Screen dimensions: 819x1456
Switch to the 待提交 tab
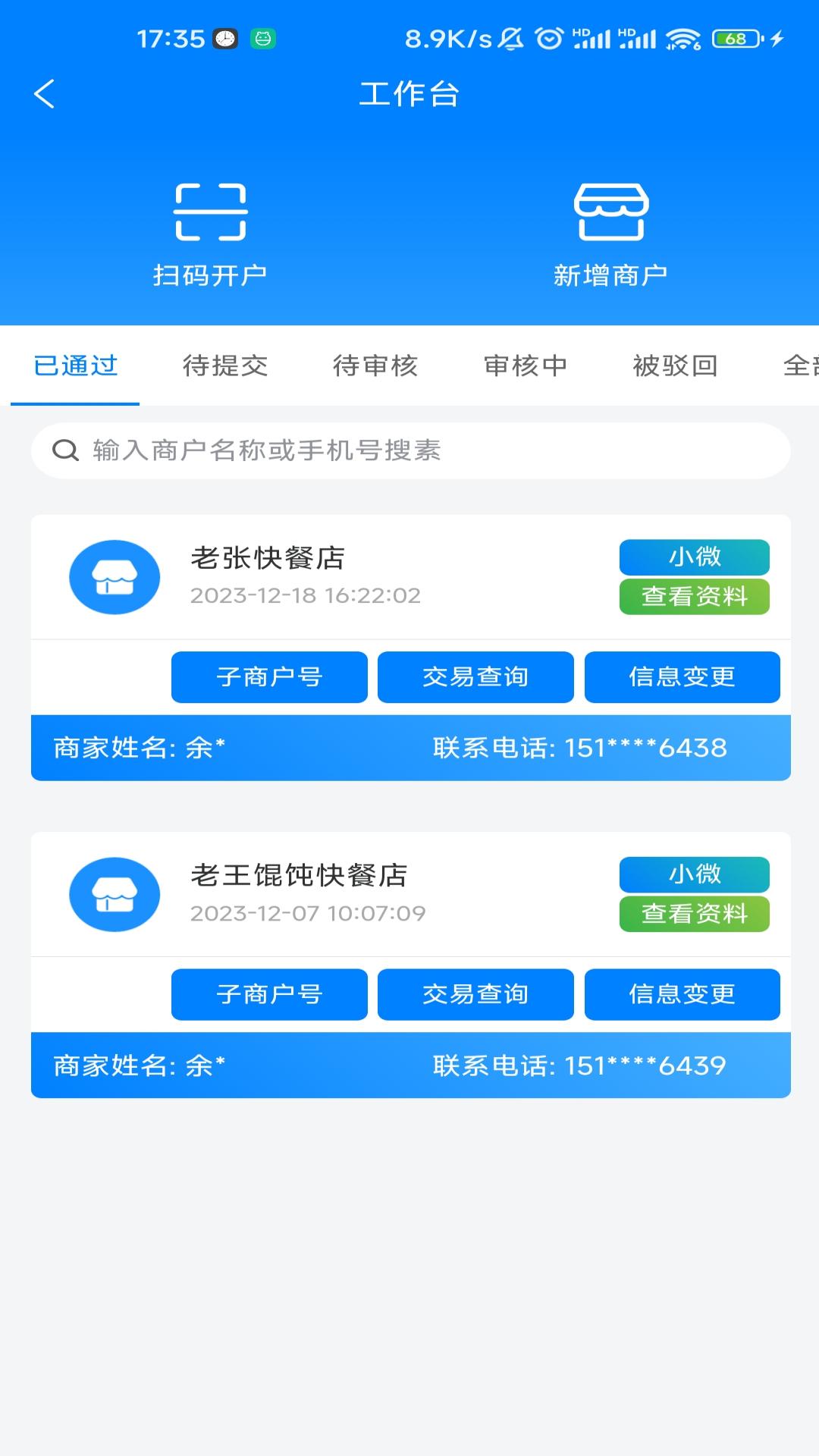(224, 366)
